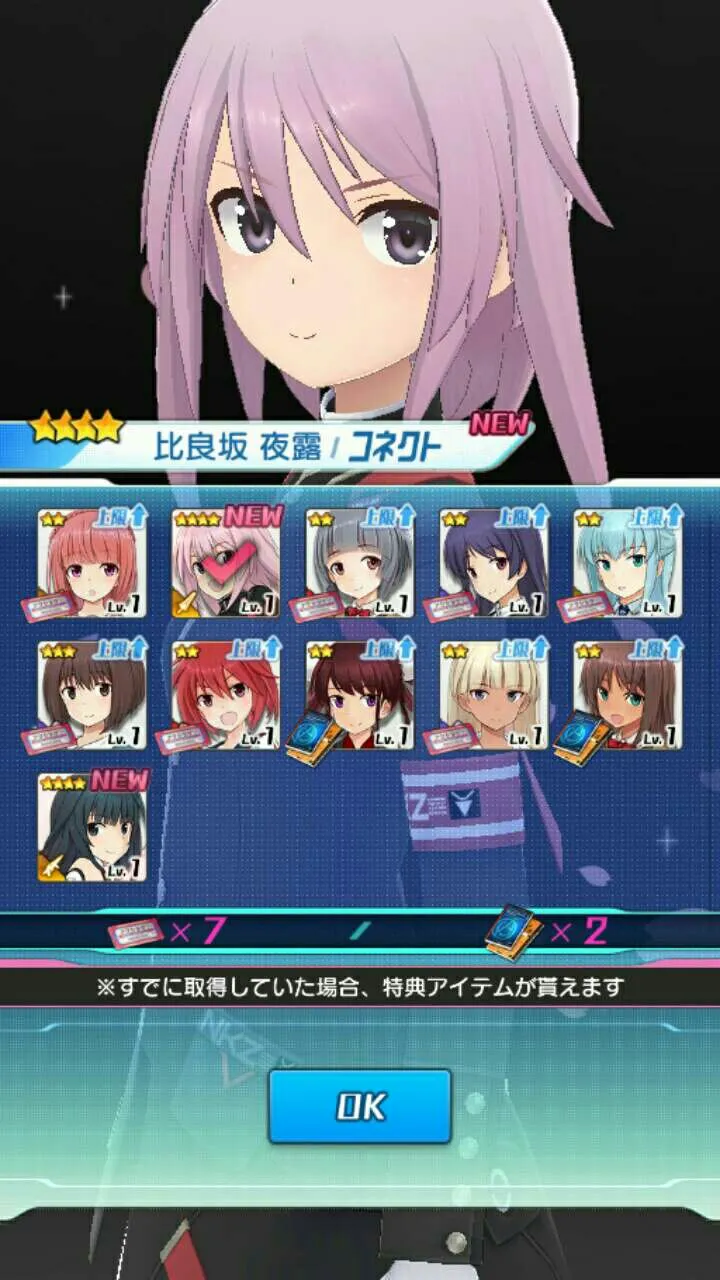This screenshot has height=1280, width=720.
Task: View the brown-haired green-eyed character card
Action: pos(629,696)
